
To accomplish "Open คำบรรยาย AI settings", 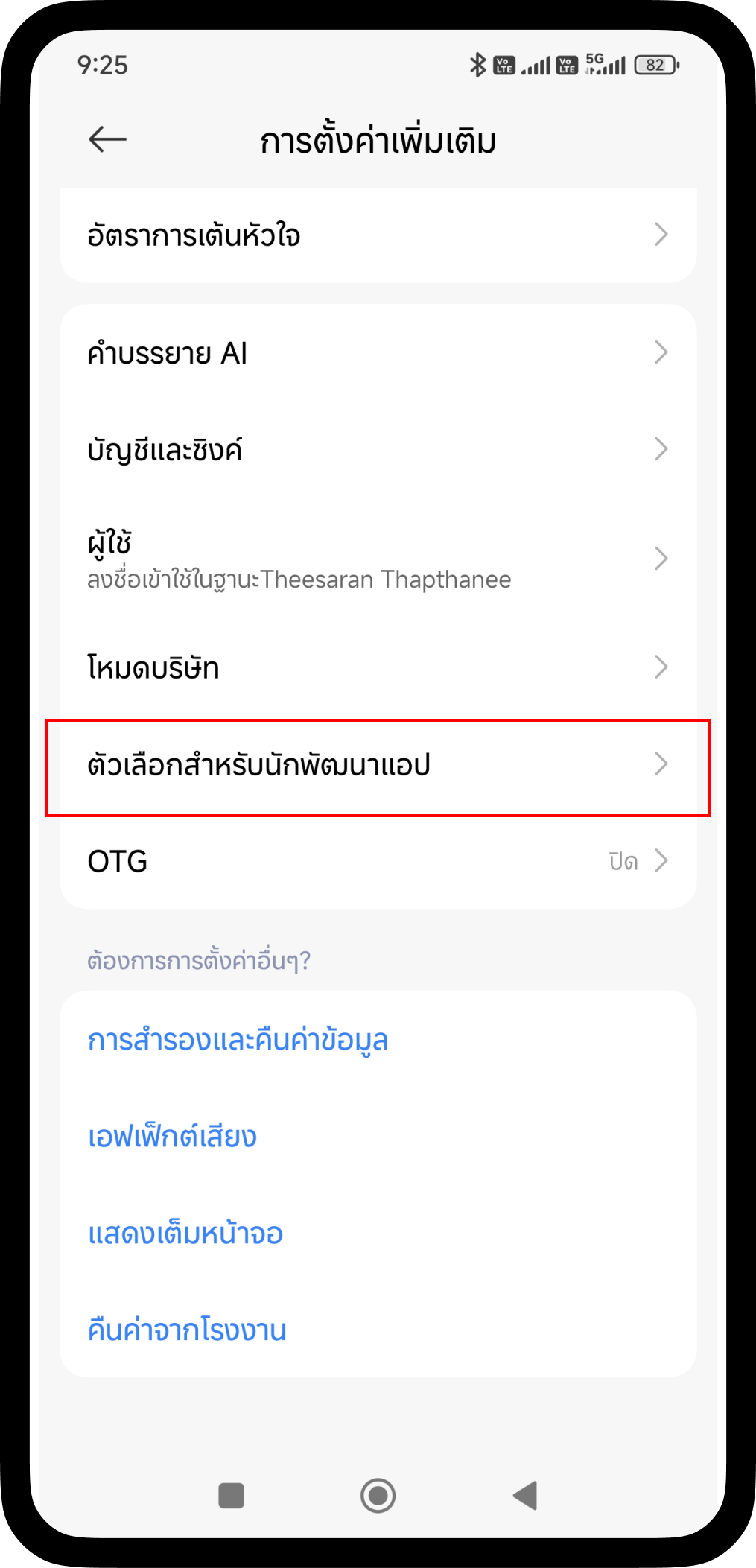I will (x=378, y=352).
